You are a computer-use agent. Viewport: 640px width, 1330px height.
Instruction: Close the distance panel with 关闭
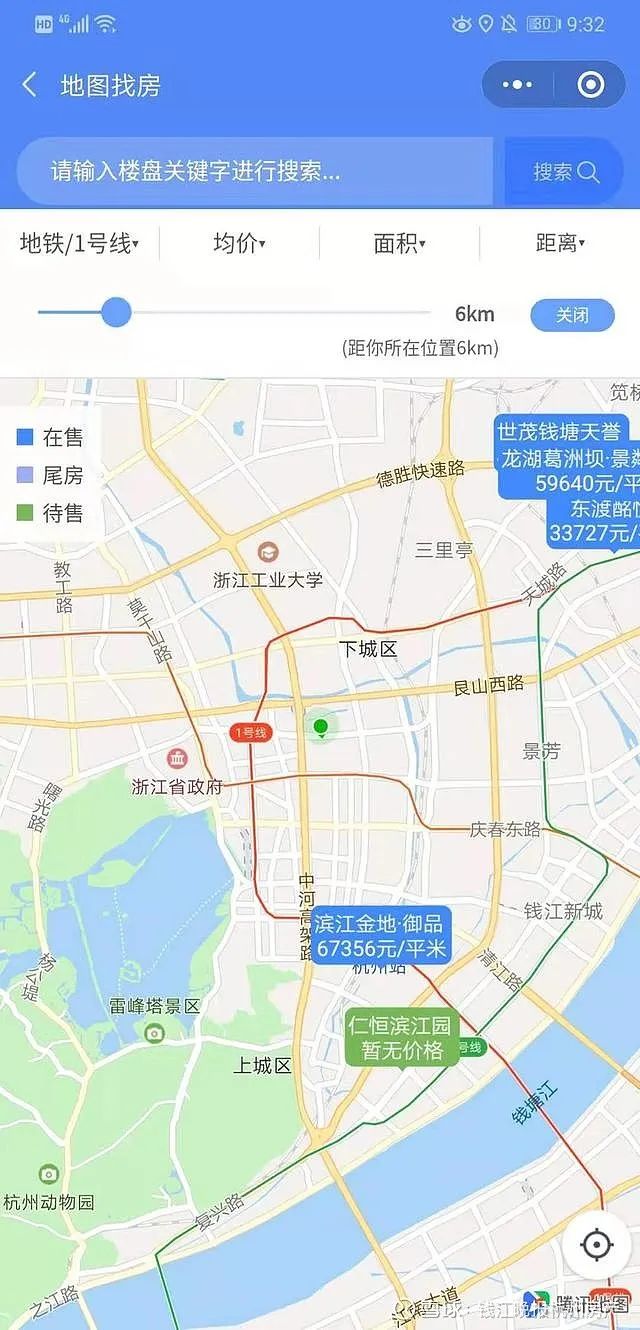572,315
